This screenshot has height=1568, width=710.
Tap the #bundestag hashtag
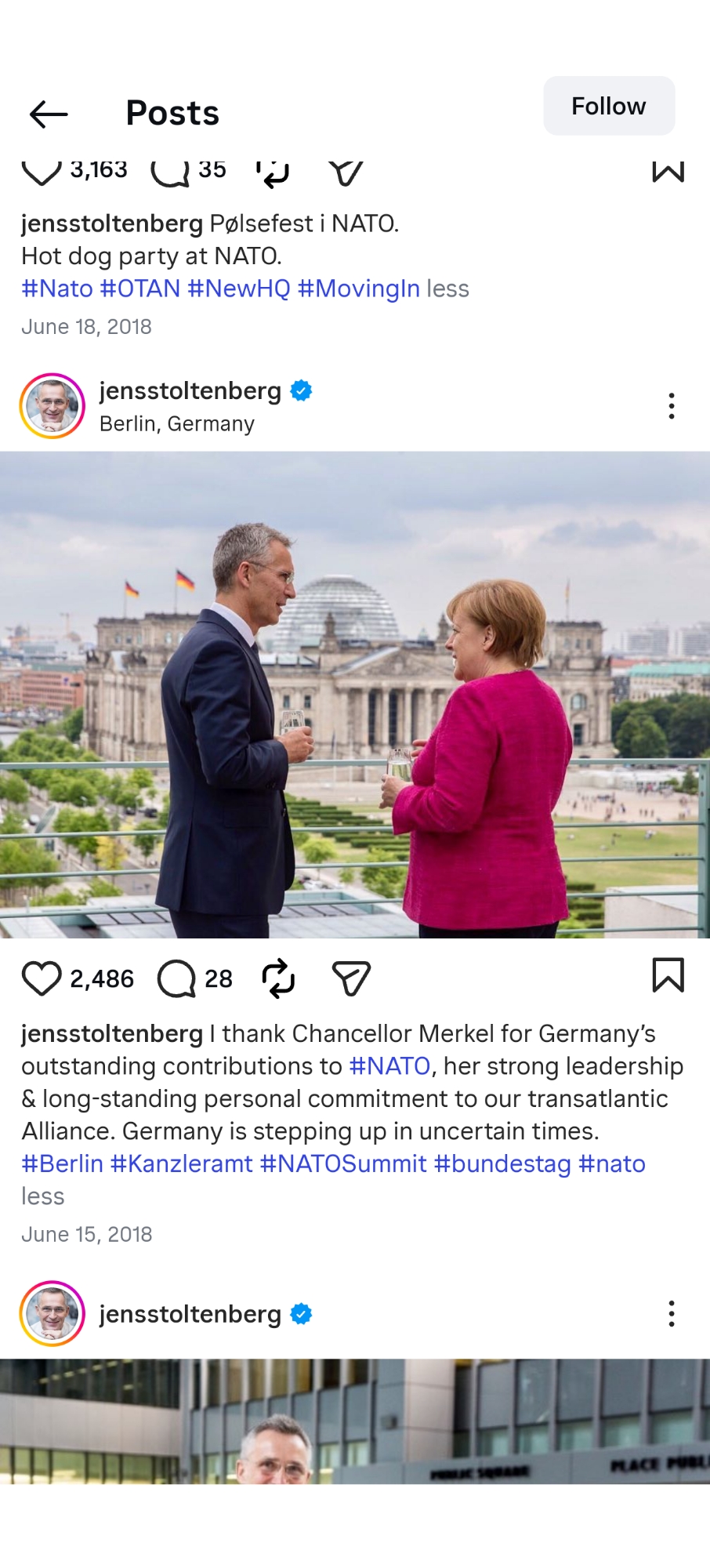(x=502, y=1163)
